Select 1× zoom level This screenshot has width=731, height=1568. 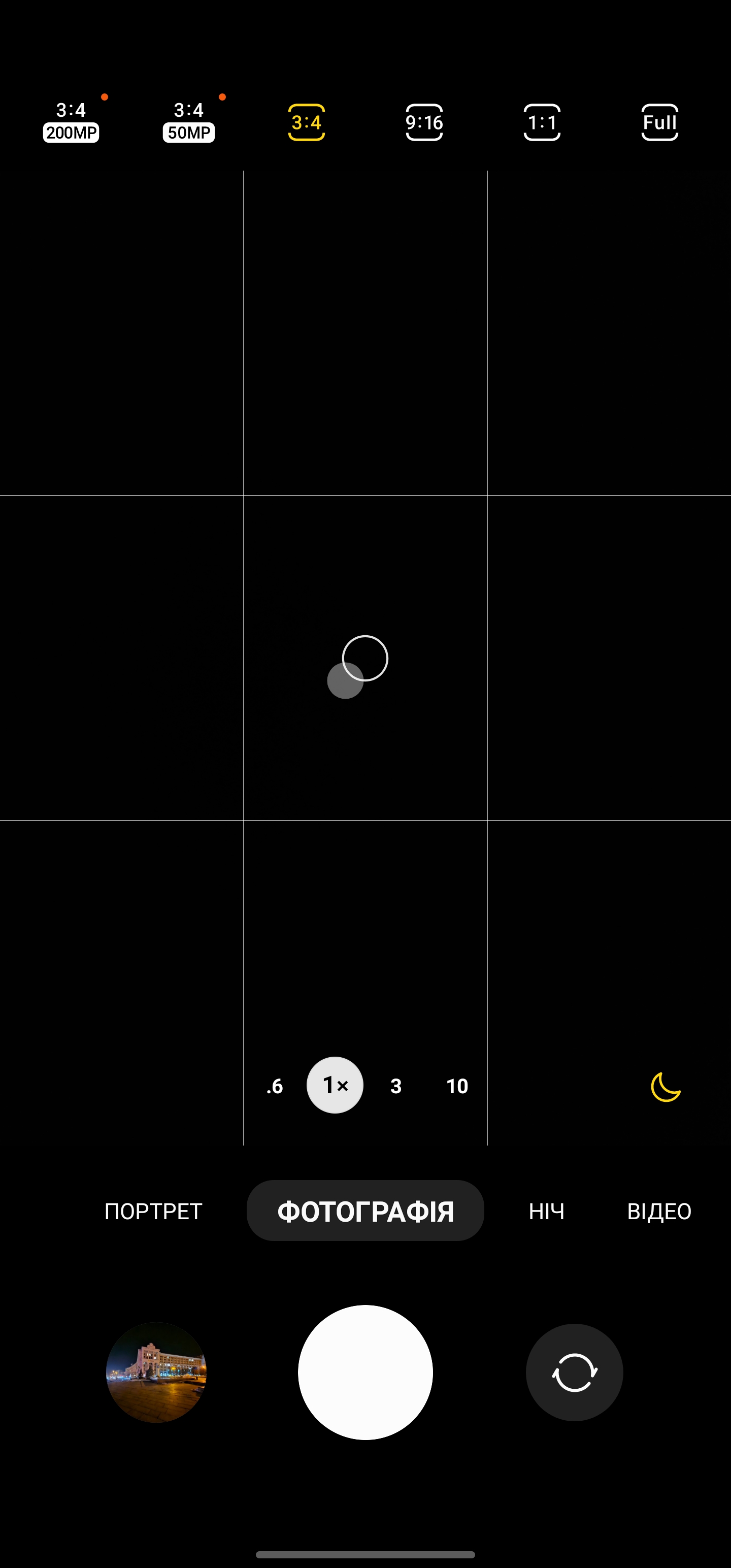[x=335, y=1085]
